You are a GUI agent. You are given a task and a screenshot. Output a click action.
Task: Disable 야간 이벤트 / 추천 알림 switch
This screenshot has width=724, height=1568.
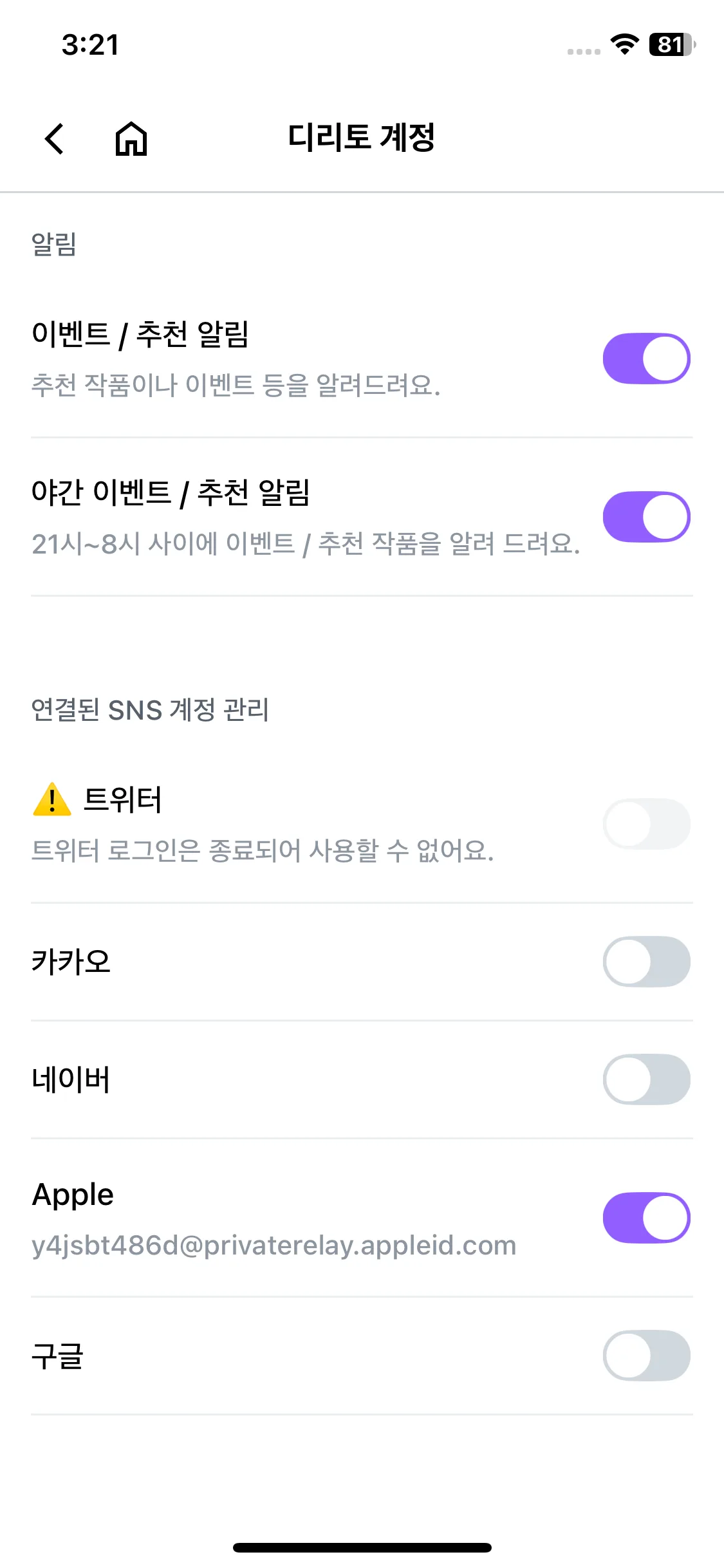(x=646, y=517)
